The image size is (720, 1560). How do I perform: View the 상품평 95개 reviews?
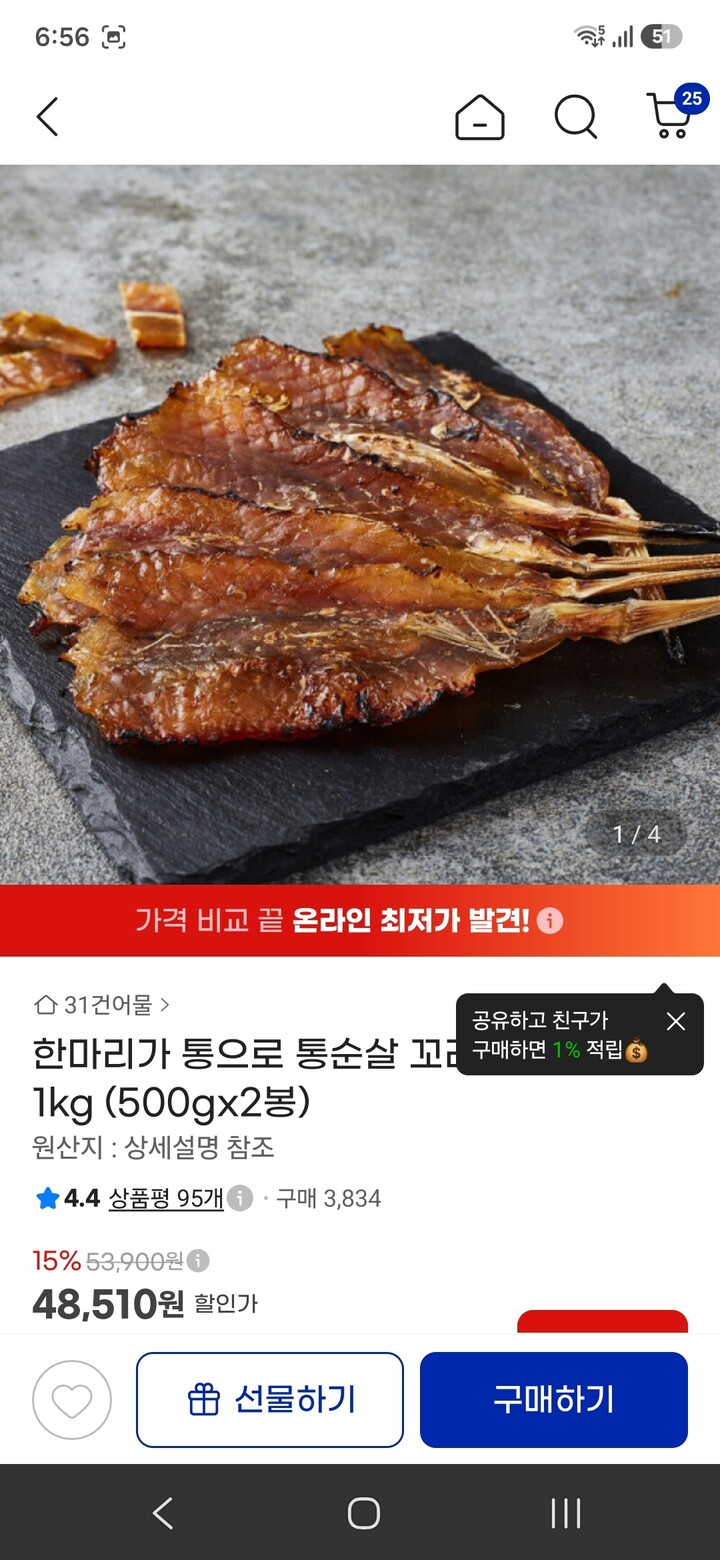166,1198
